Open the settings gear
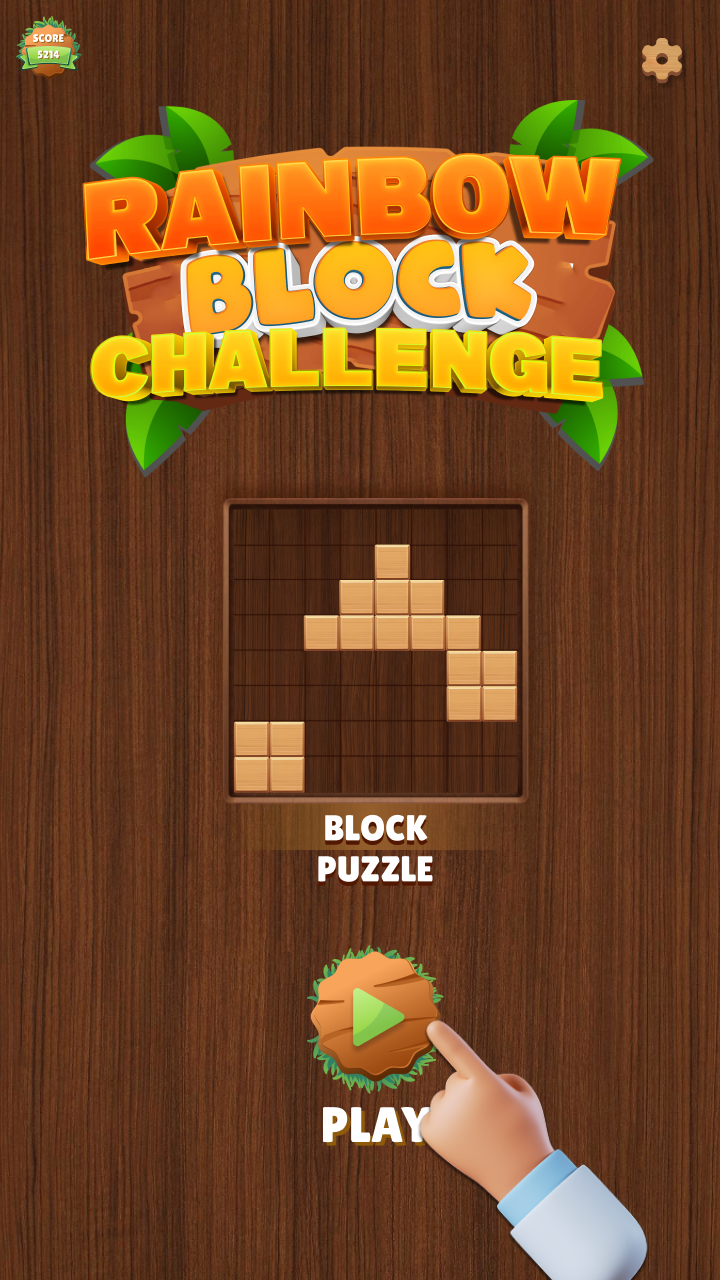This screenshot has height=1280, width=720. [661, 59]
